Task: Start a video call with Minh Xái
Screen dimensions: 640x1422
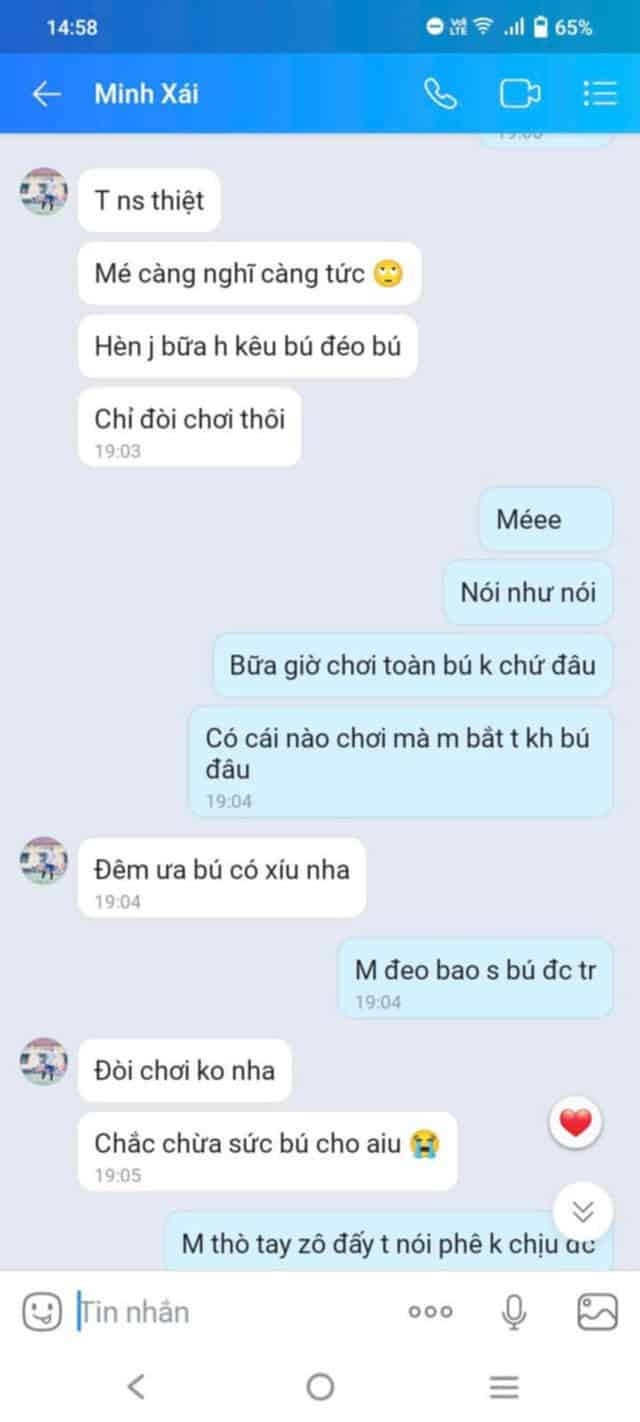Action: point(520,94)
